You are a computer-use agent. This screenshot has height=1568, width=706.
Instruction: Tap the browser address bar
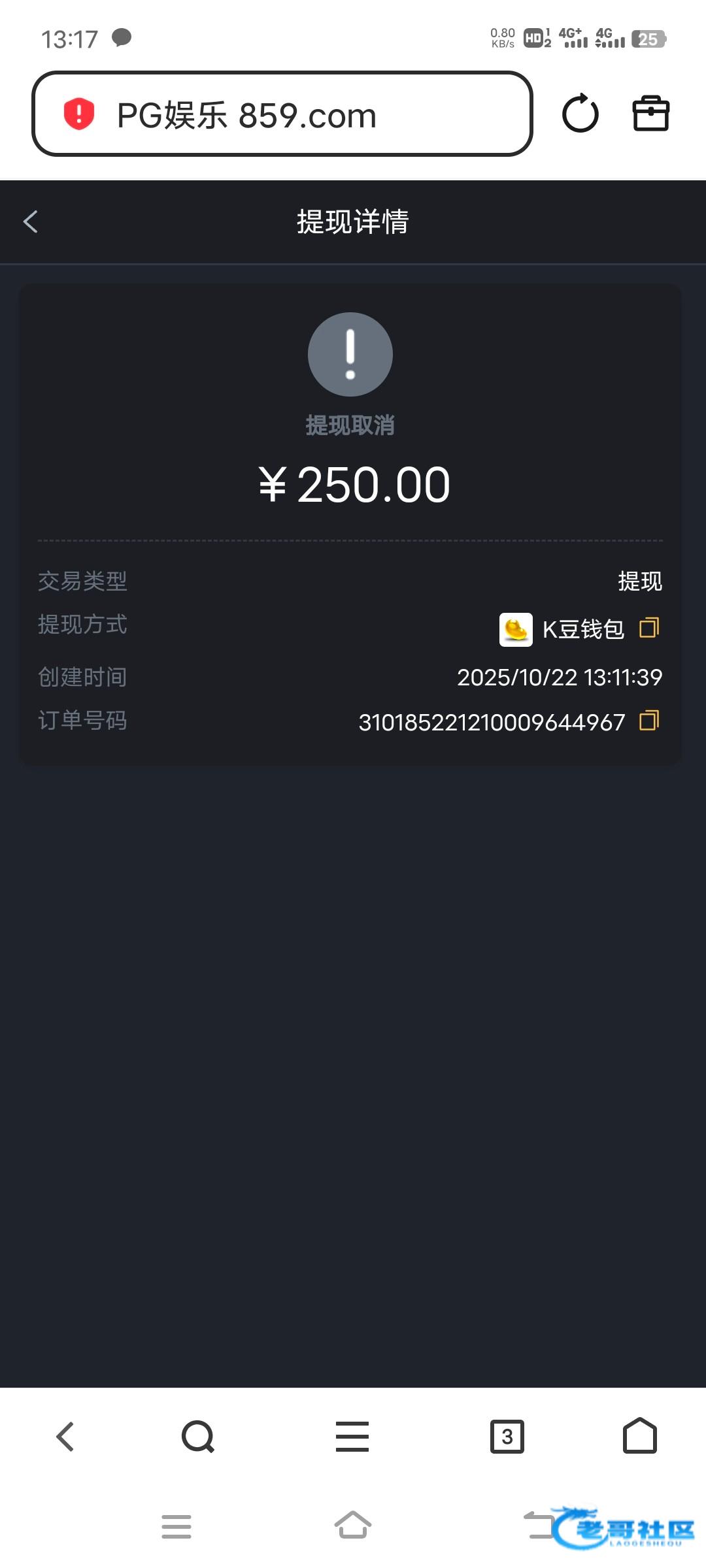click(281, 114)
